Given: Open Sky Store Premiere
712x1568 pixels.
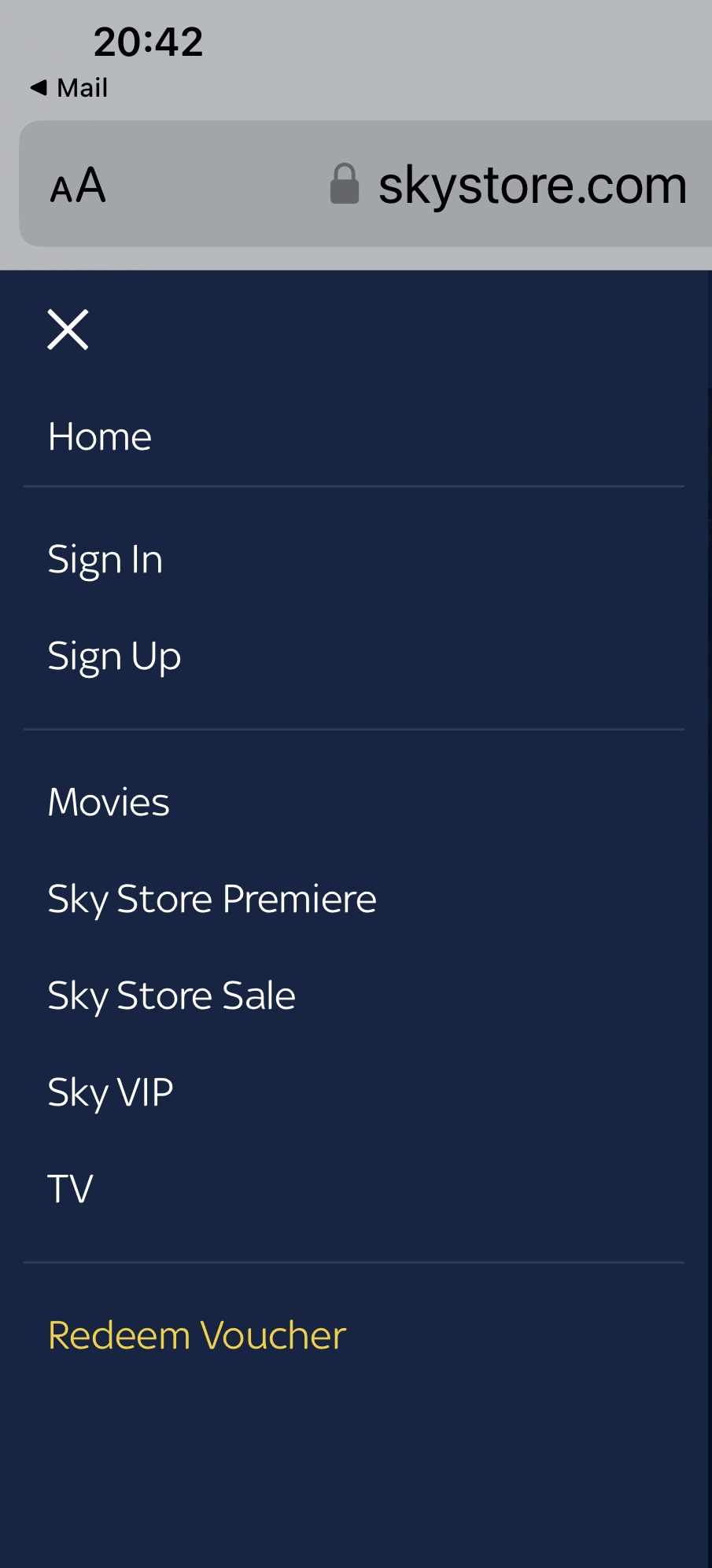Looking at the screenshot, I should pos(212,900).
